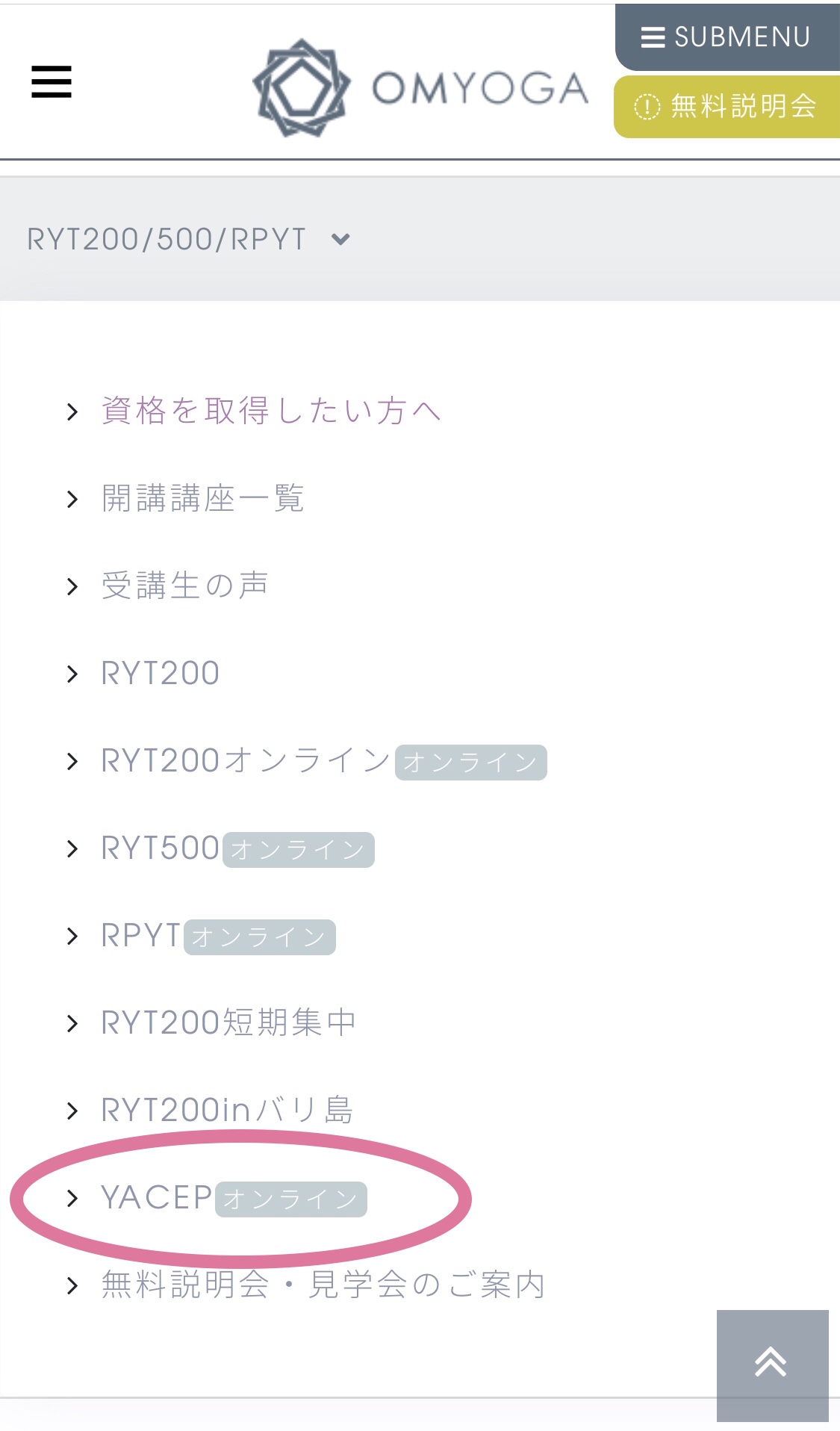840x1431 pixels.
Task: Select the YACEP online link
Action: point(158,1198)
